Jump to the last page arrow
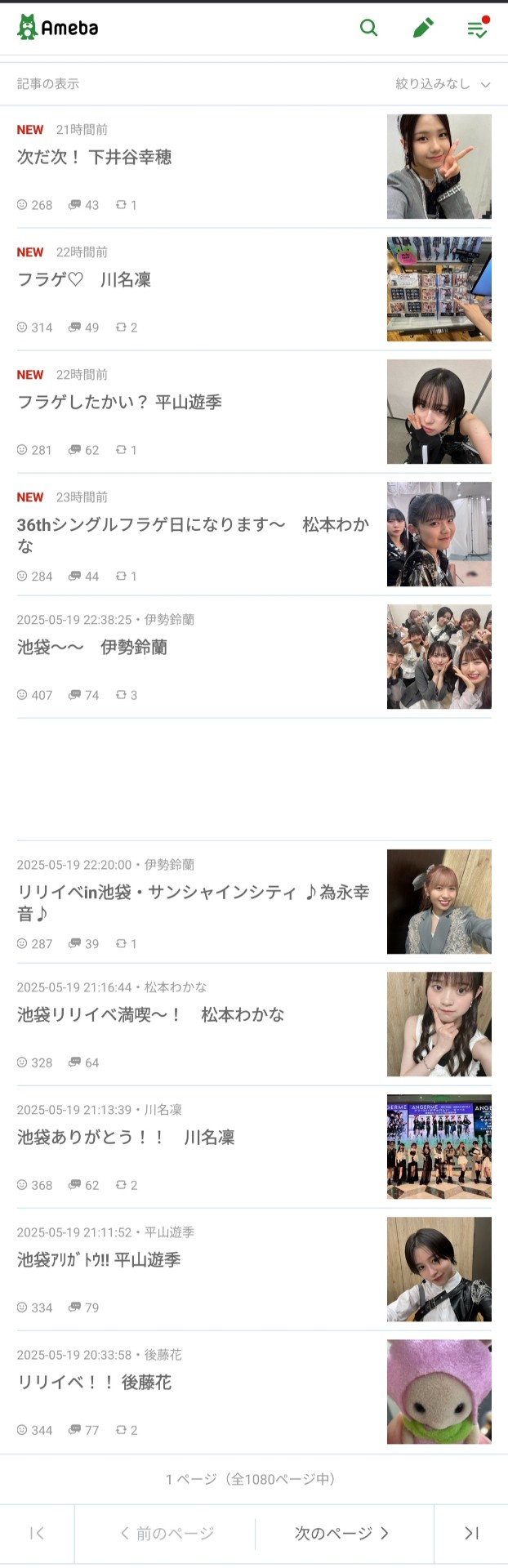The width and height of the screenshot is (508, 1568). [x=471, y=1533]
